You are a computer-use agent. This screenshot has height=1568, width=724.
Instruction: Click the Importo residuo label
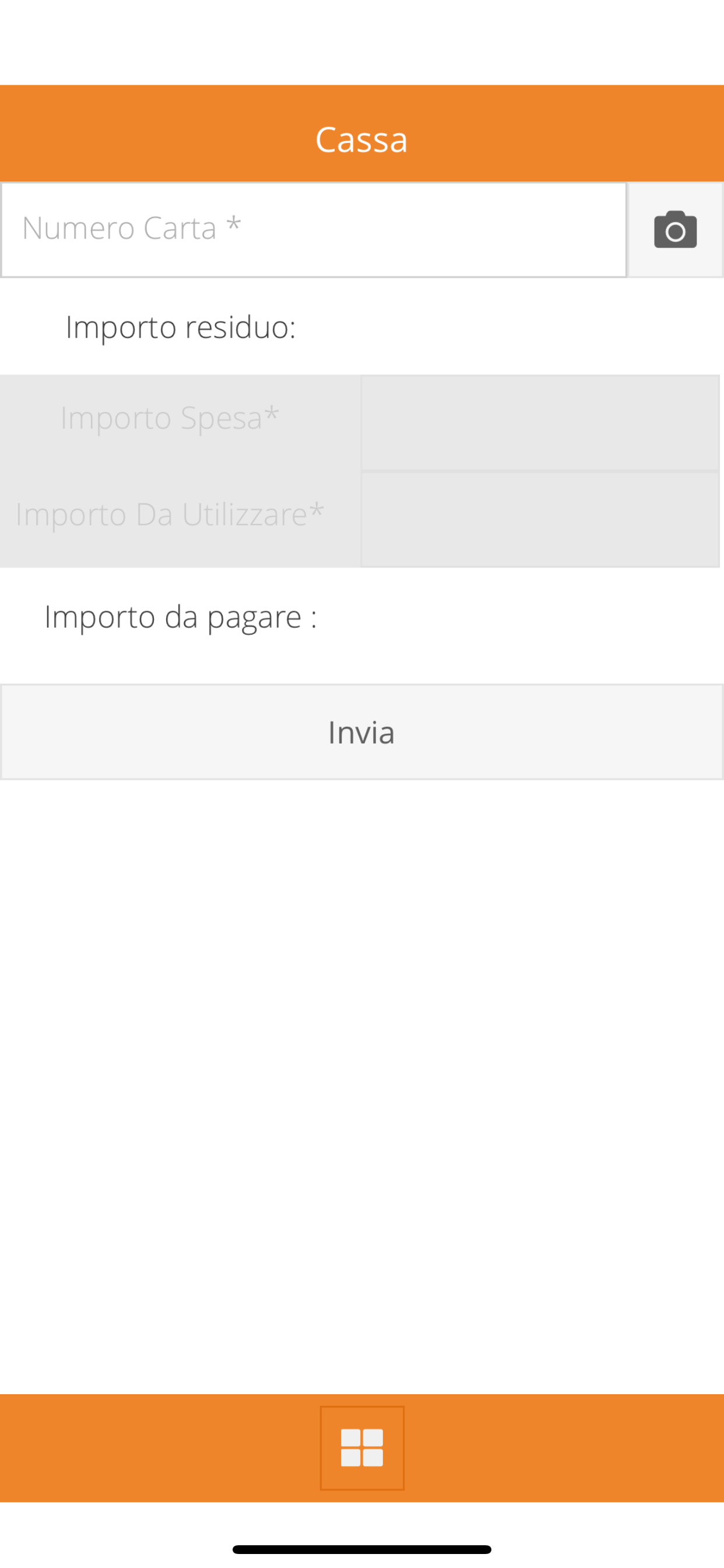click(181, 327)
